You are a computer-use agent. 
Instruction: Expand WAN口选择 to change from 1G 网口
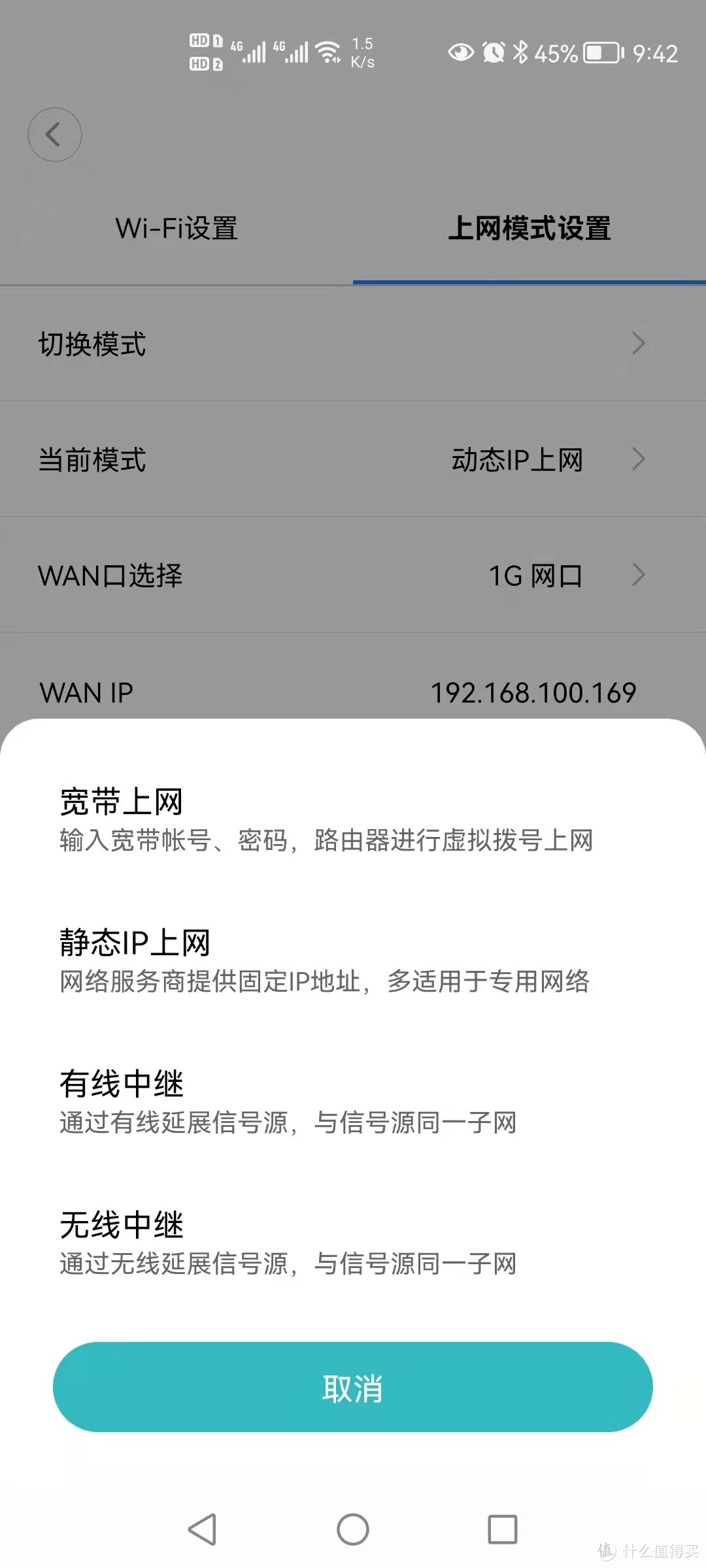[x=639, y=576]
